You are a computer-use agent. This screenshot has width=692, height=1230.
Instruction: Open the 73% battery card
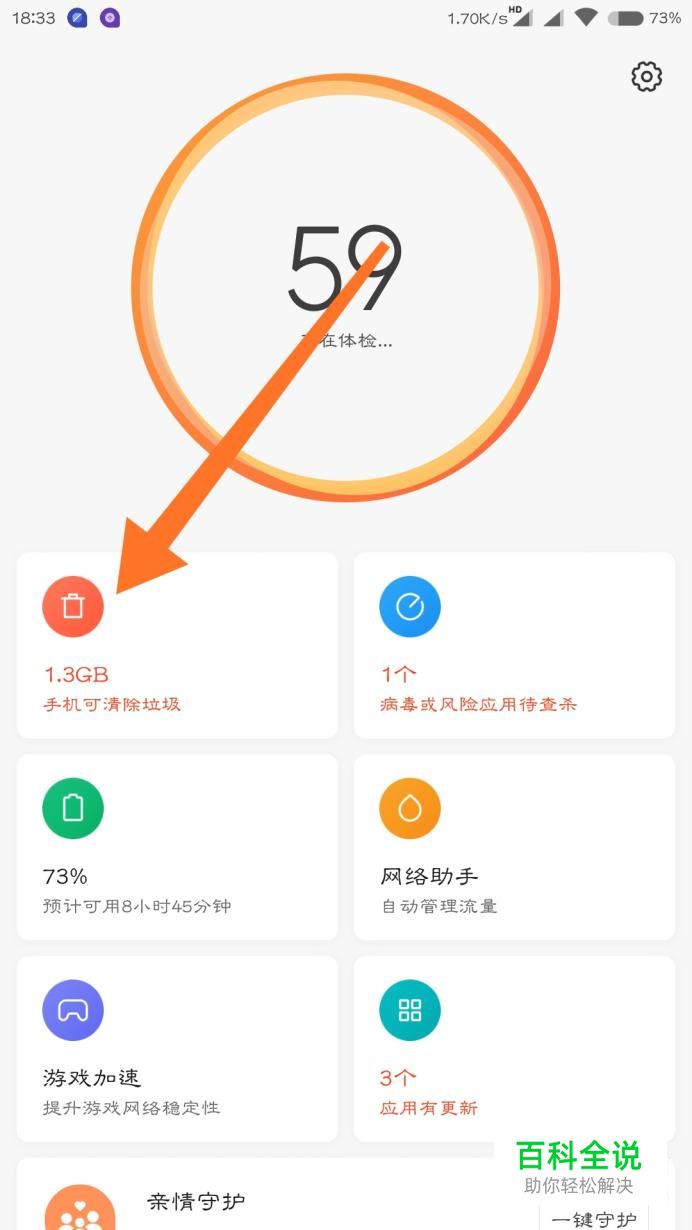point(177,847)
